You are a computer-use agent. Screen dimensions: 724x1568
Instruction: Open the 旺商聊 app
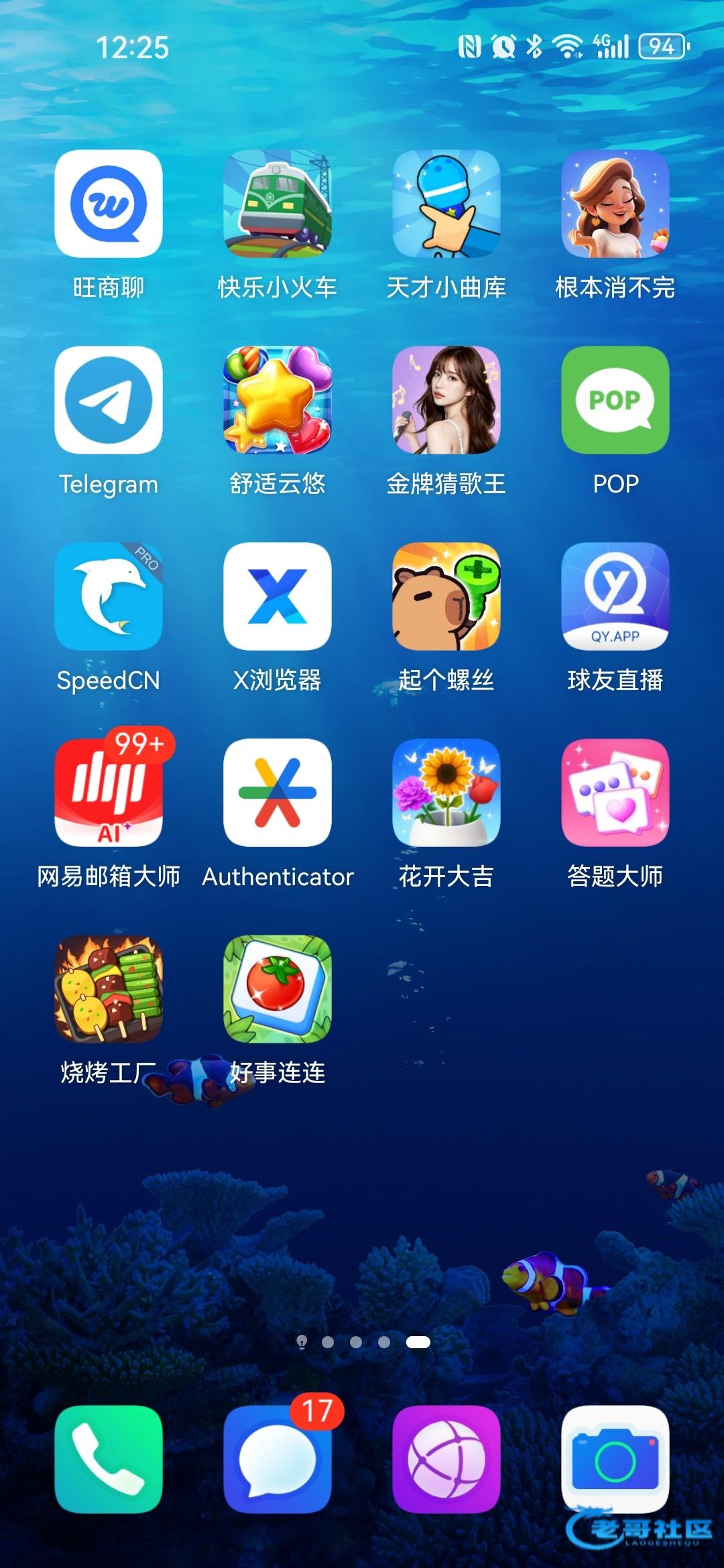(x=109, y=204)
